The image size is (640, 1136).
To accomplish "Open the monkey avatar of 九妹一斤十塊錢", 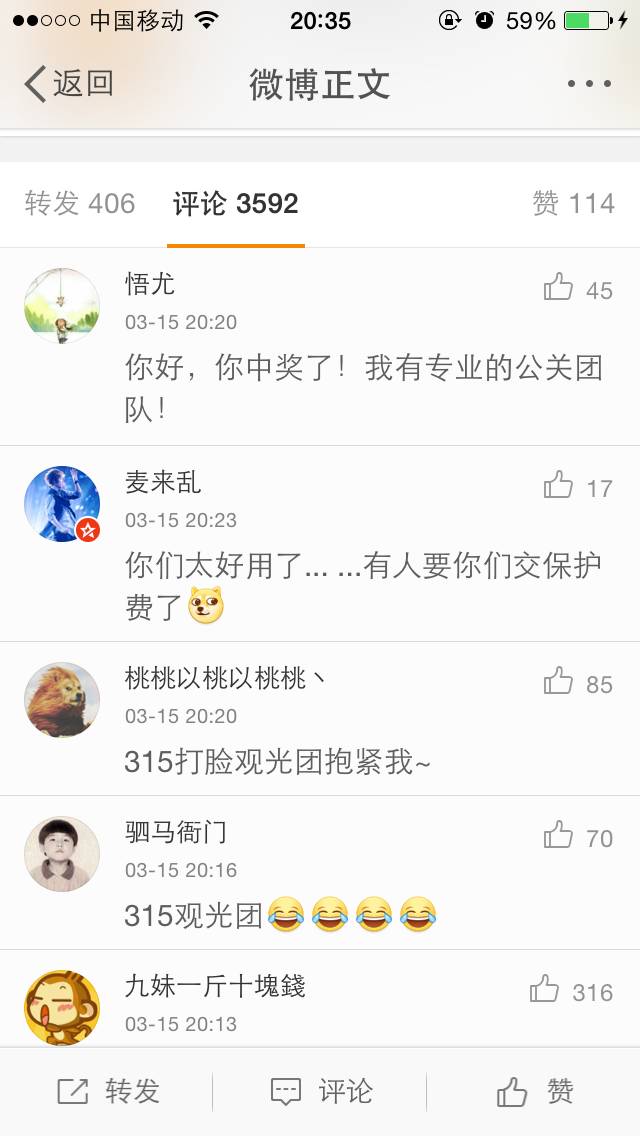I will [62, 1005].
